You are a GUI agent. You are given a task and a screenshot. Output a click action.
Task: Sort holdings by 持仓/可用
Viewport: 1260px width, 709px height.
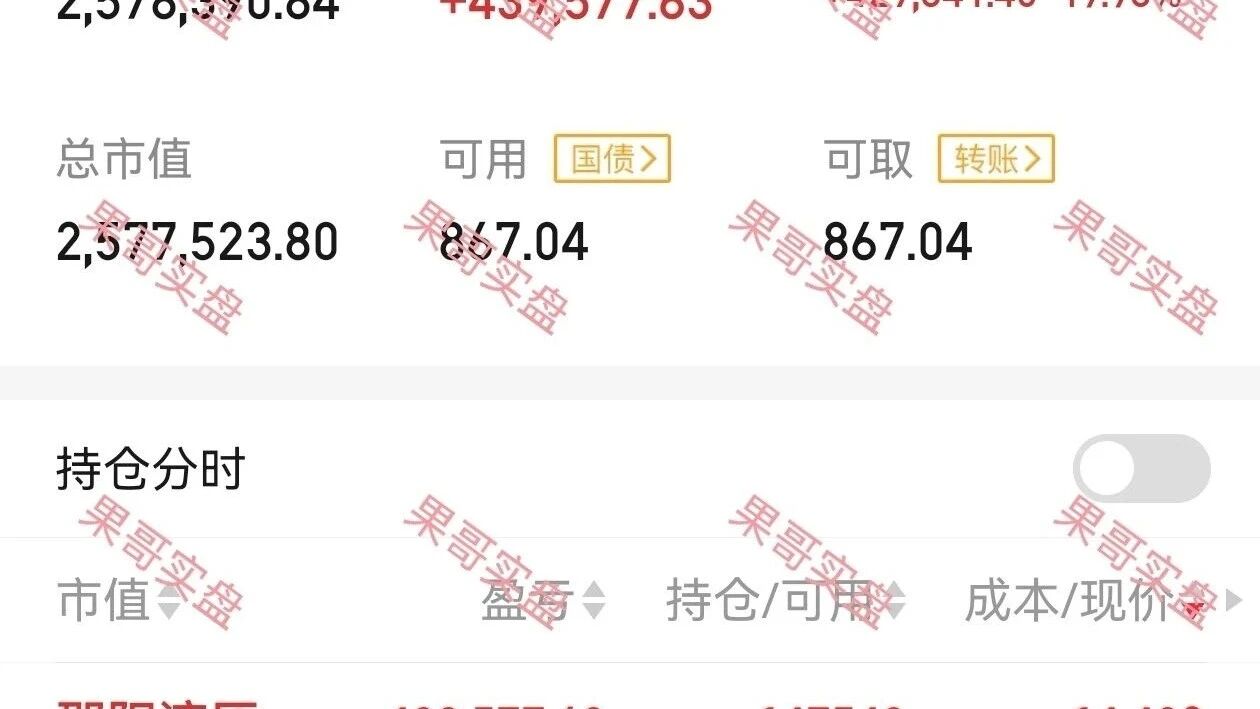click(x=786, y=601)
